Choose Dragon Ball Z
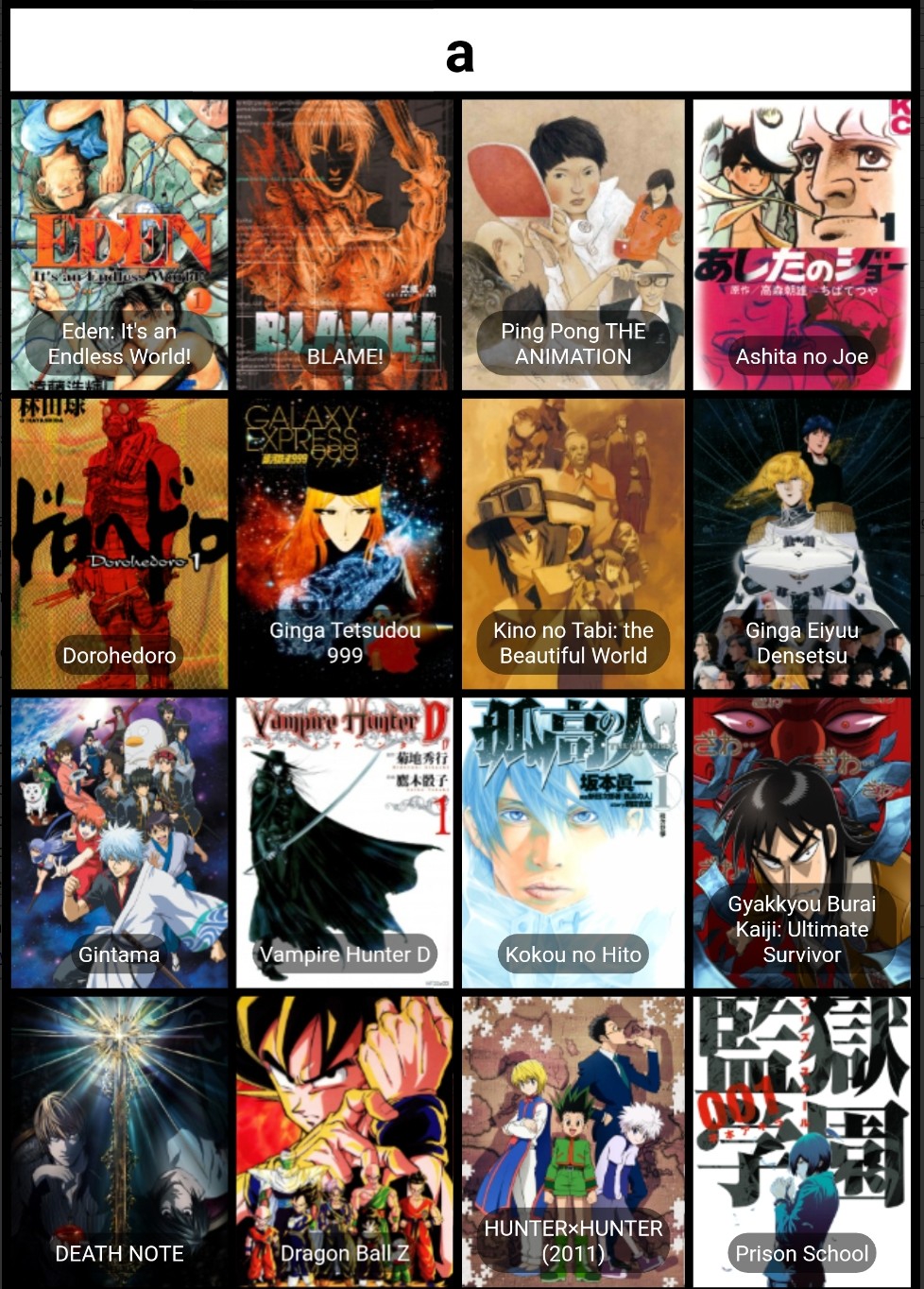The image size is (924, 1289). point(345,1141)
